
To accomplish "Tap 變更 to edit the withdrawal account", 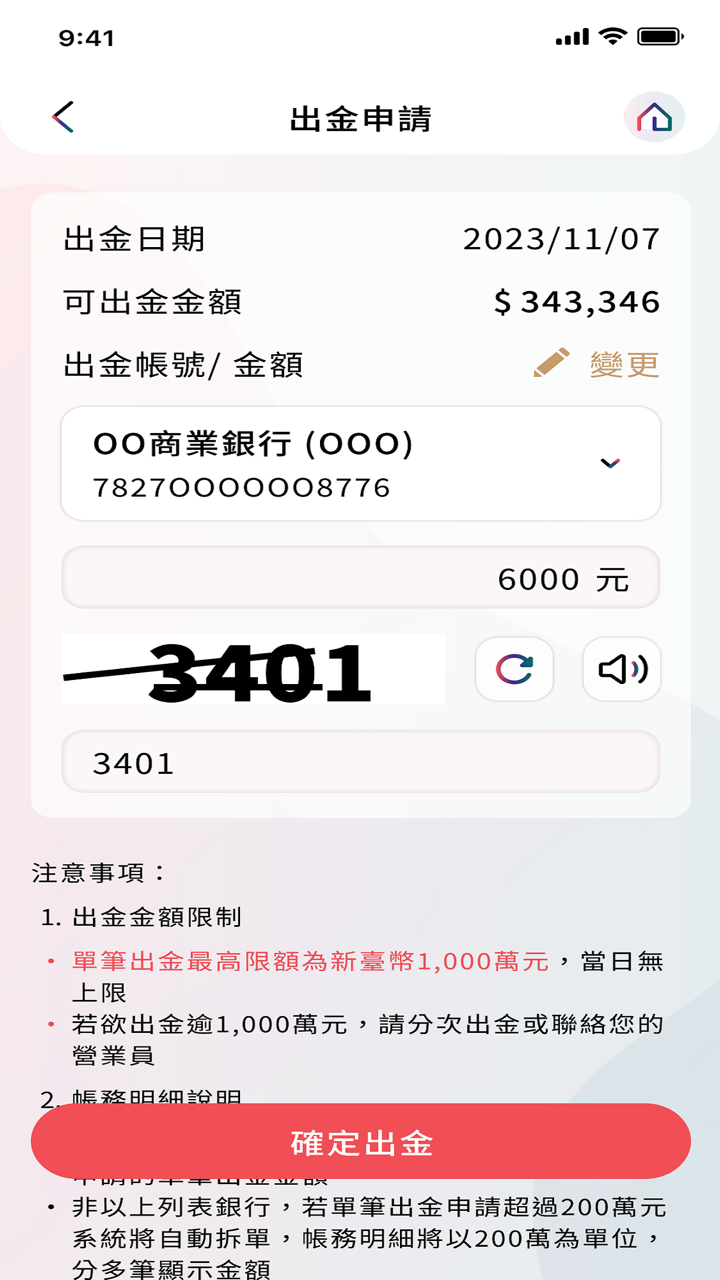I will click(x=598, y=364).
